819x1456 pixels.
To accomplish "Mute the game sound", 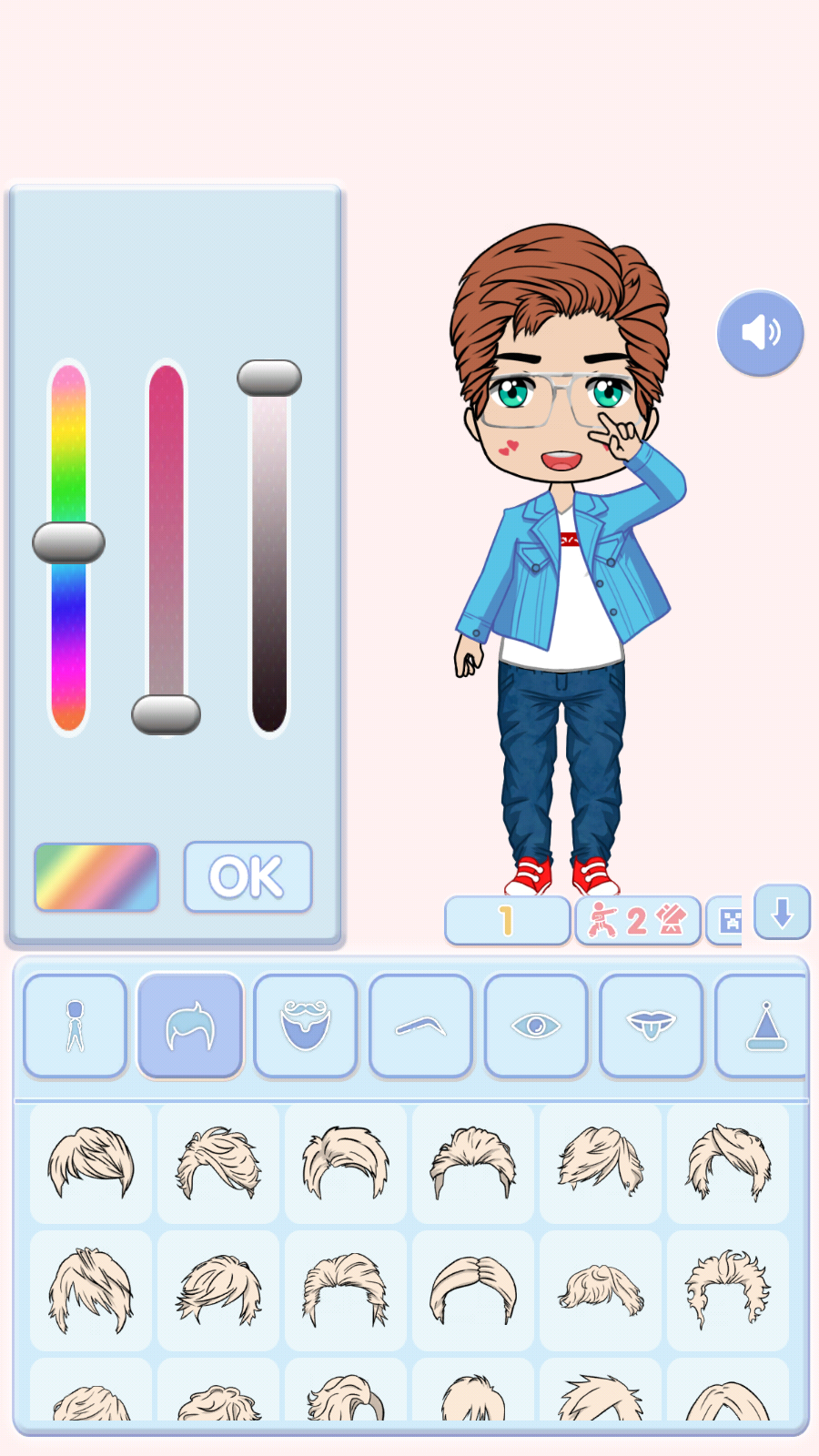I will click(x=761, y=333).
